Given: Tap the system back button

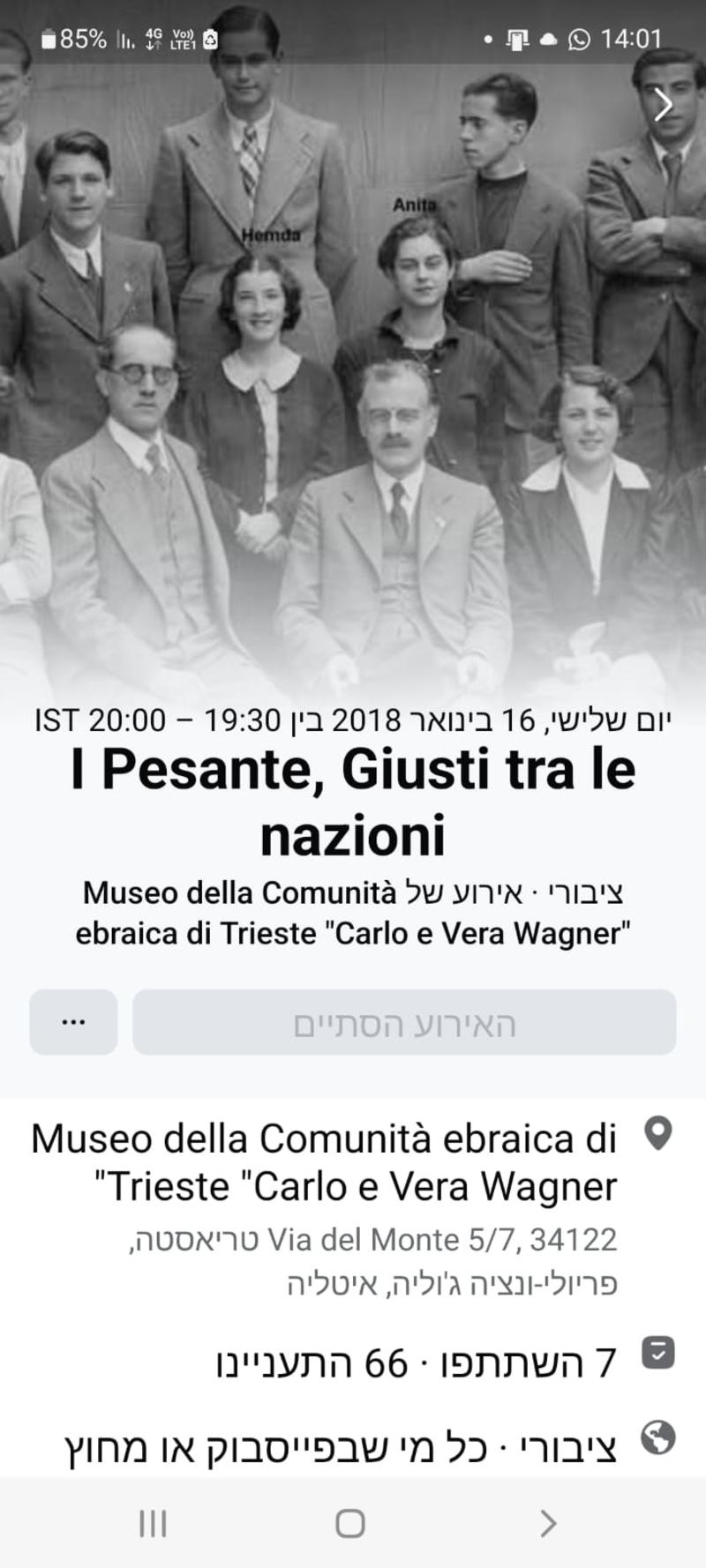Looking at the screenshot, I should (548, 1523).
